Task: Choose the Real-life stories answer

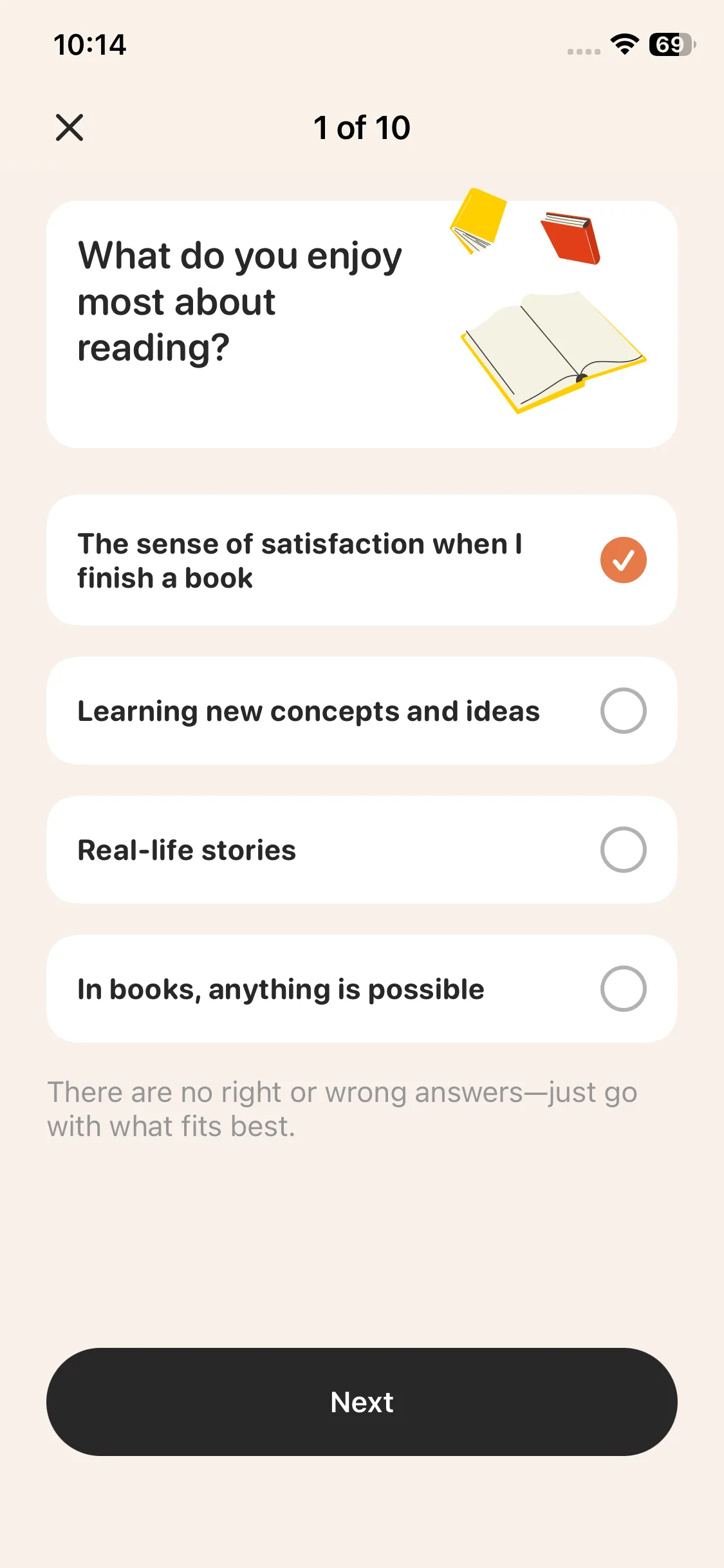Action: tap(362, 850)
